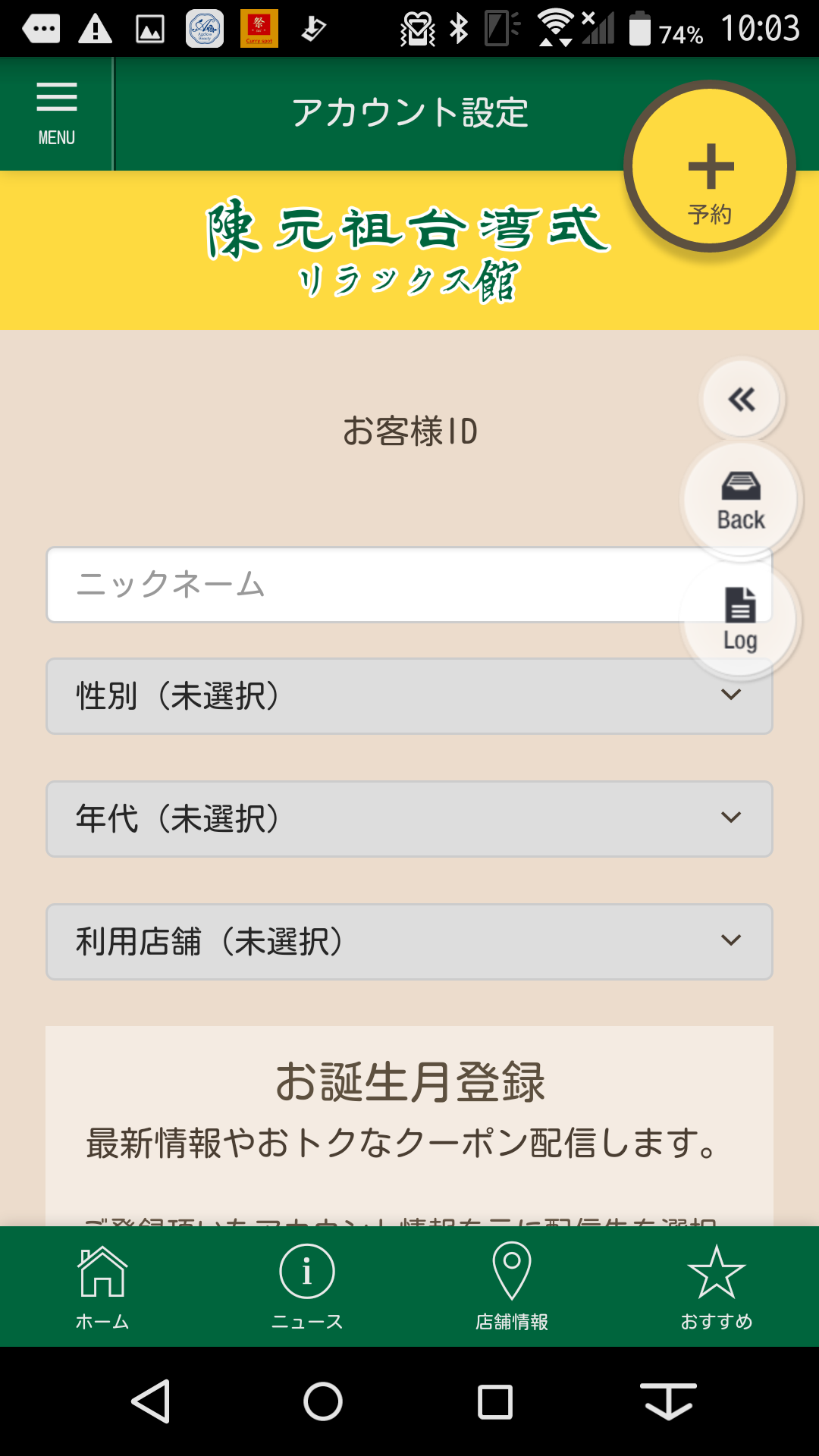819x1456 pixels.
Task: Tap the system home button
Action: (323, 1401)
